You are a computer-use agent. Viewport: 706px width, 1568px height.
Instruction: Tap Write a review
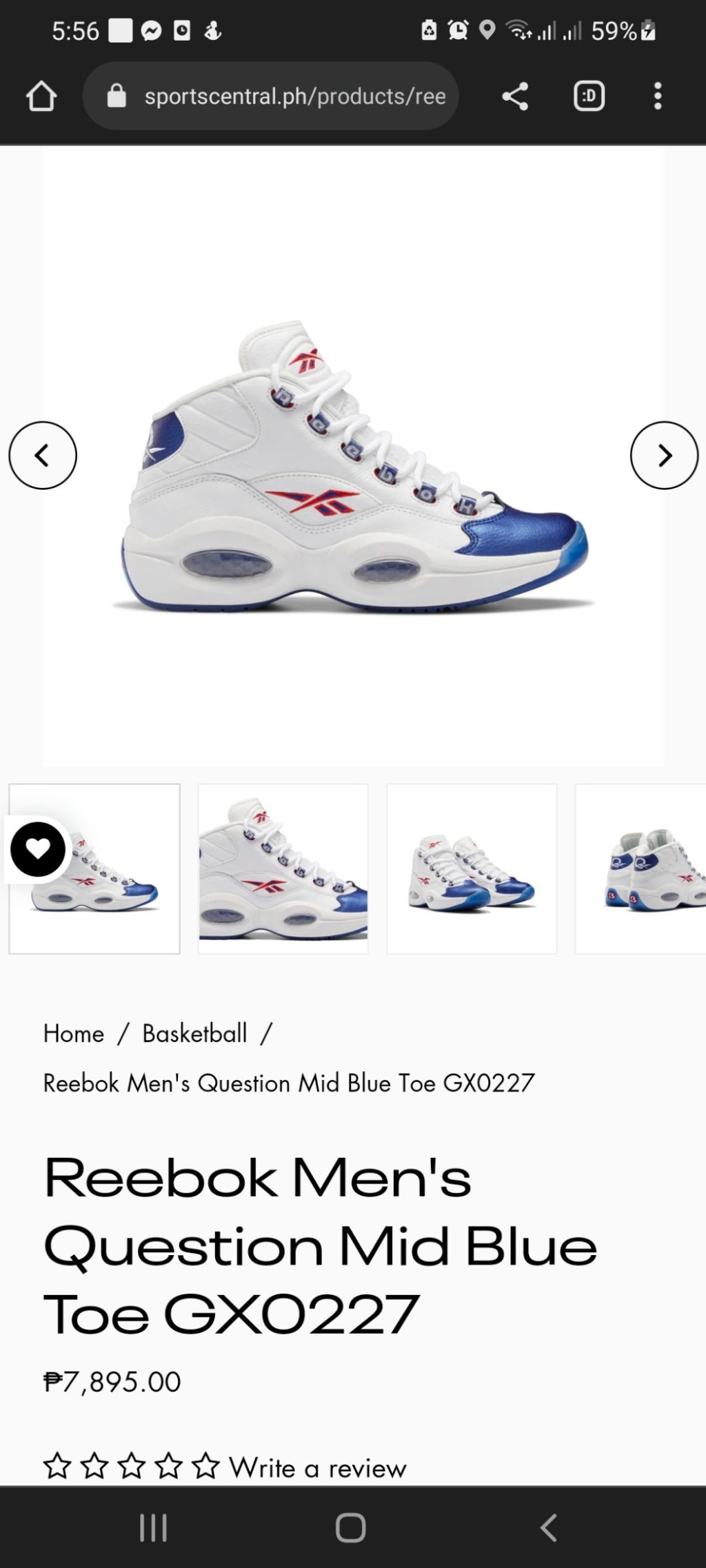(x=317, y=1468)
